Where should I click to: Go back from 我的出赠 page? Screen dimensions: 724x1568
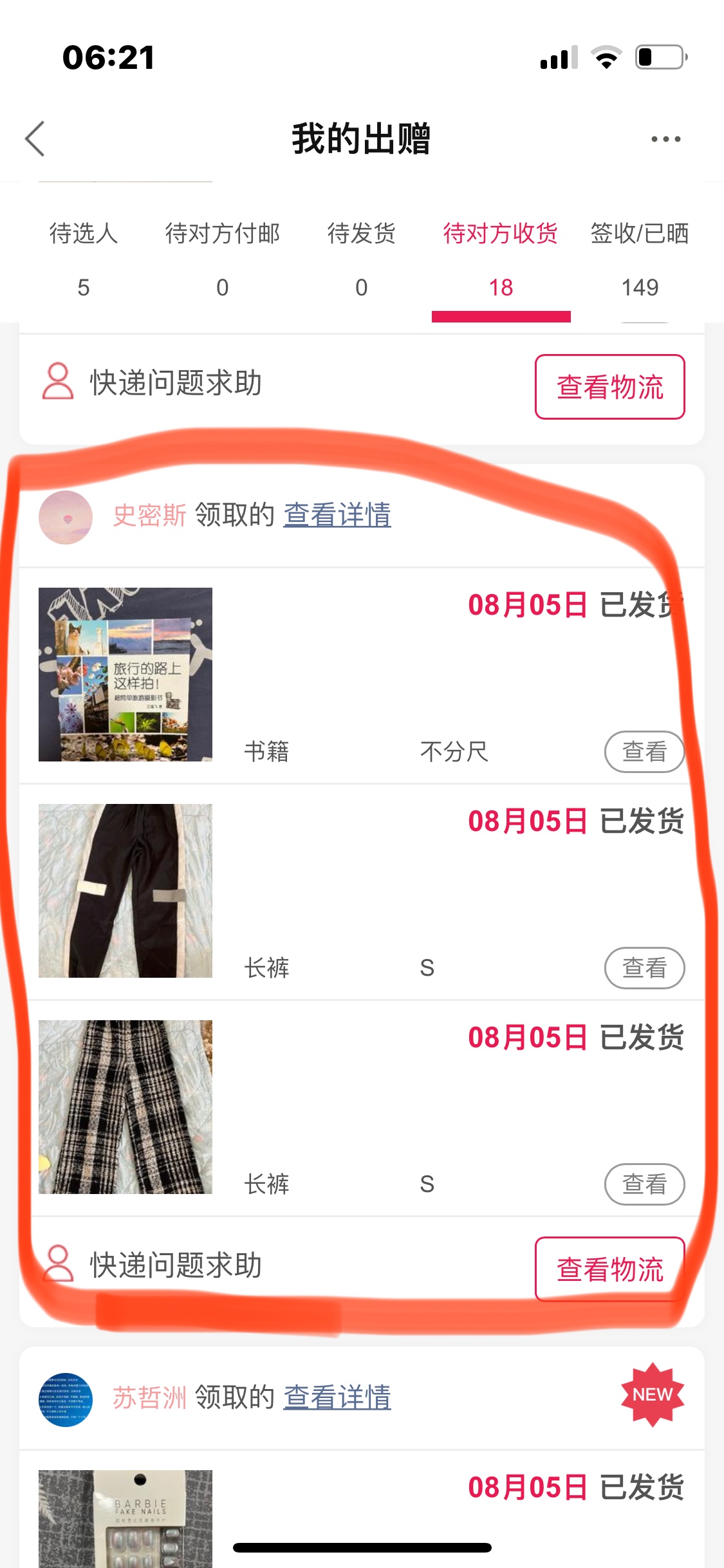(x=35, y=138)
